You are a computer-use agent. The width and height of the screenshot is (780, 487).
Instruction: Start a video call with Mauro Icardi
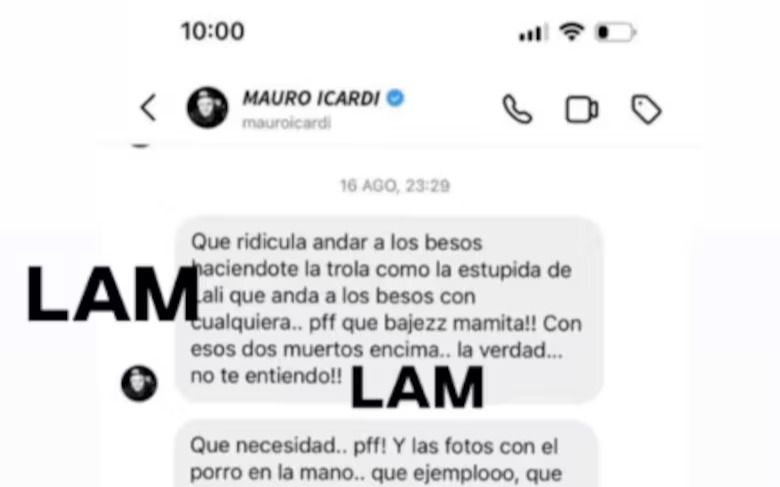pyautogui.click(x=581, y=109)
